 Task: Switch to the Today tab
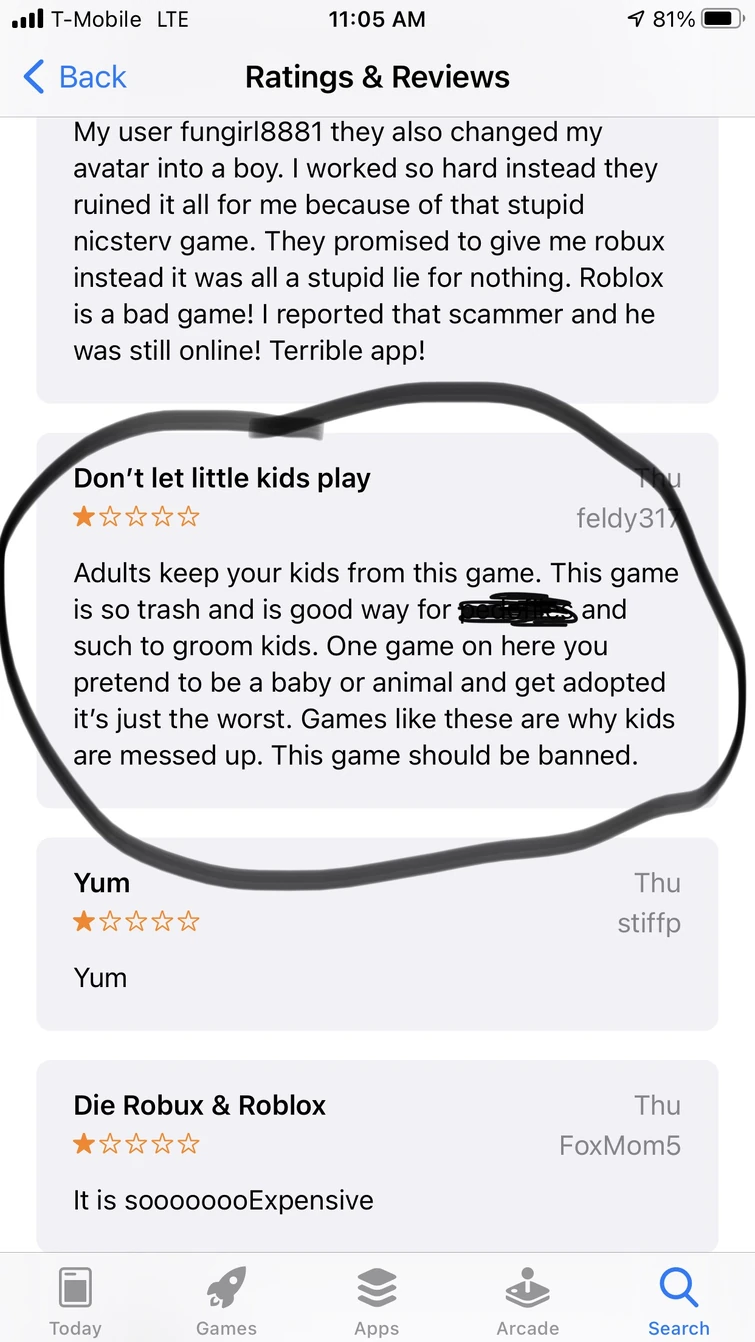tap(76, 1300)
